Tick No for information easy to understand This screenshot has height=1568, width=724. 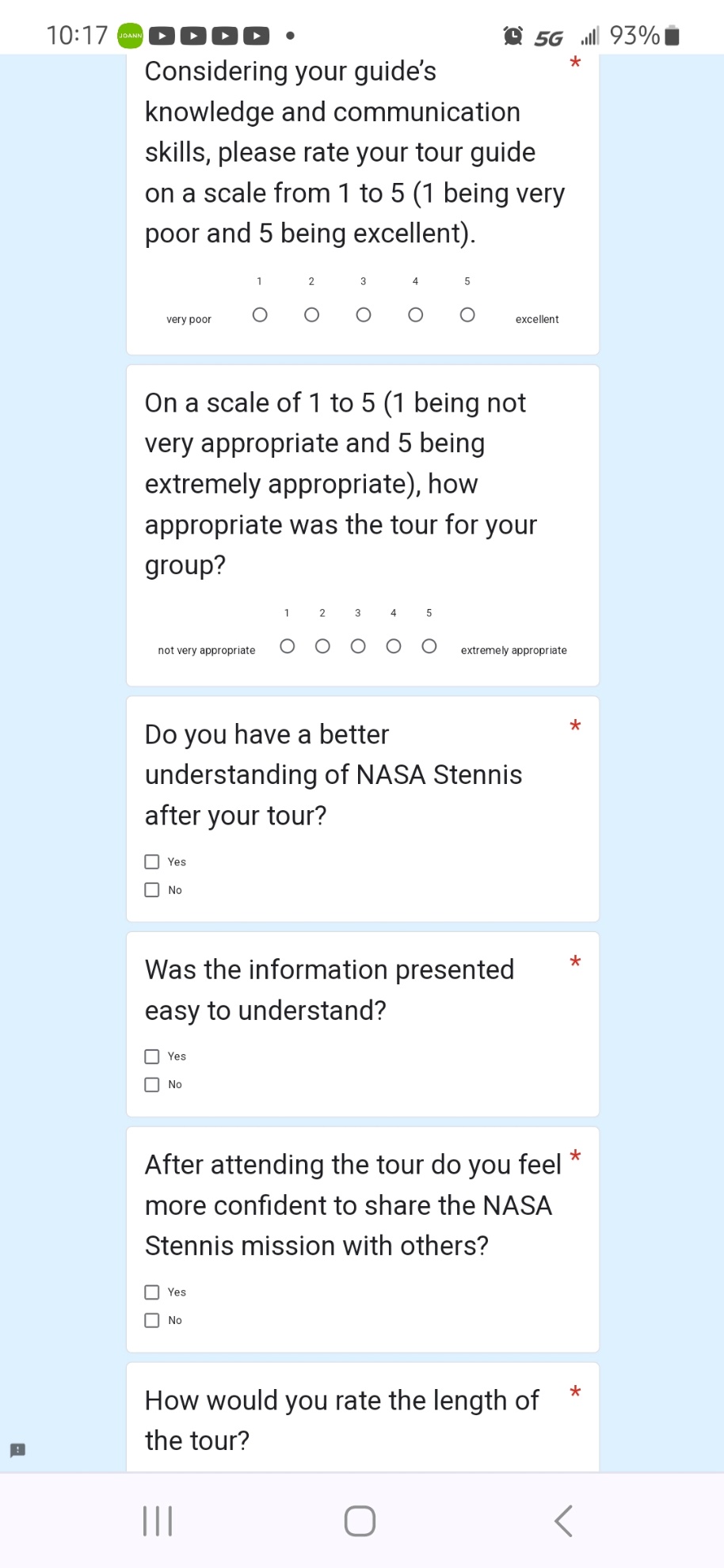click(152, 1085)
